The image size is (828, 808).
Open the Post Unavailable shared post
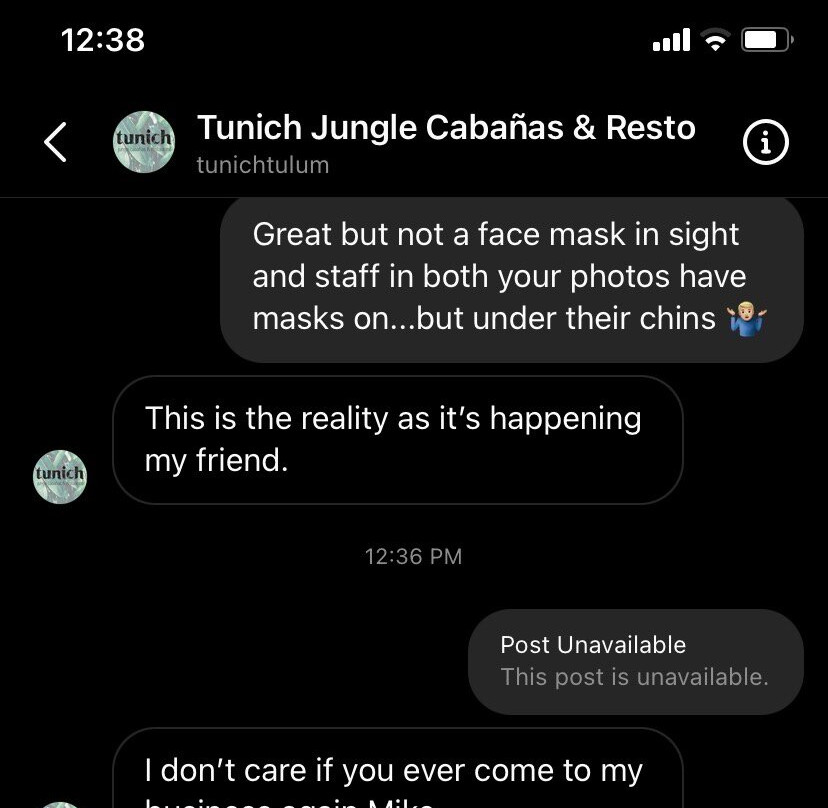pos(635,661)
